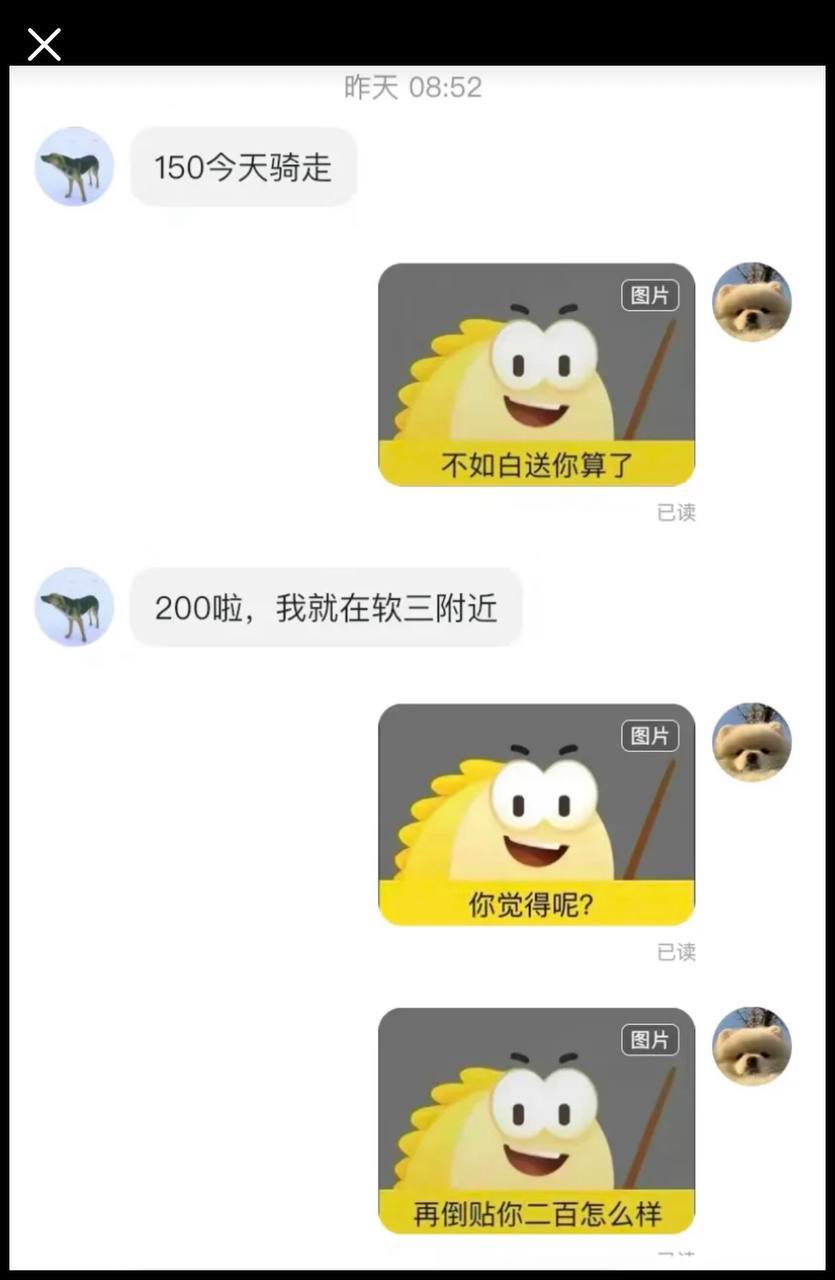The height and width of the screenshot is (1280, 835).
Task: Click the puppy avatar beside the bottom sticker
Action: (x=752, y=1048)
